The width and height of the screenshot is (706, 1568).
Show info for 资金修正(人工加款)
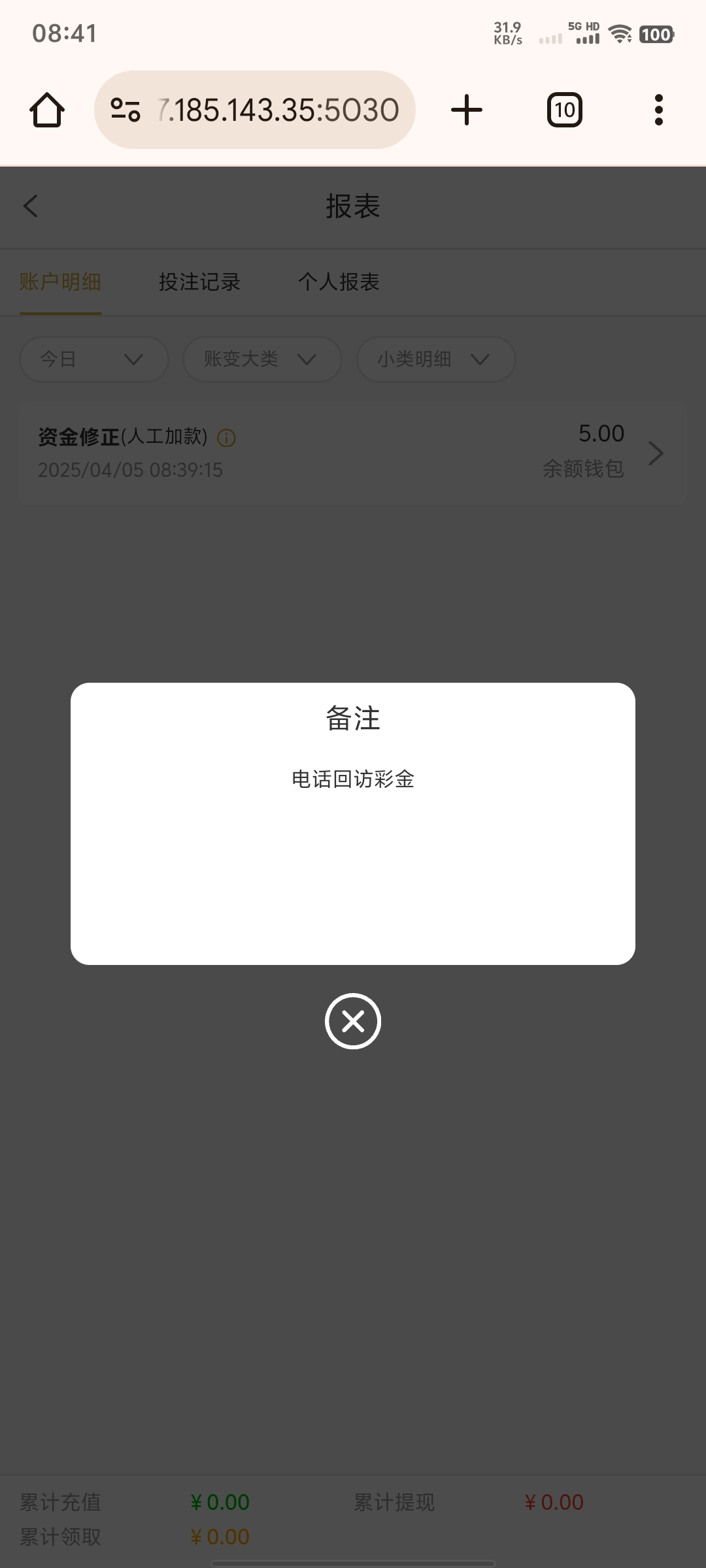226,438
